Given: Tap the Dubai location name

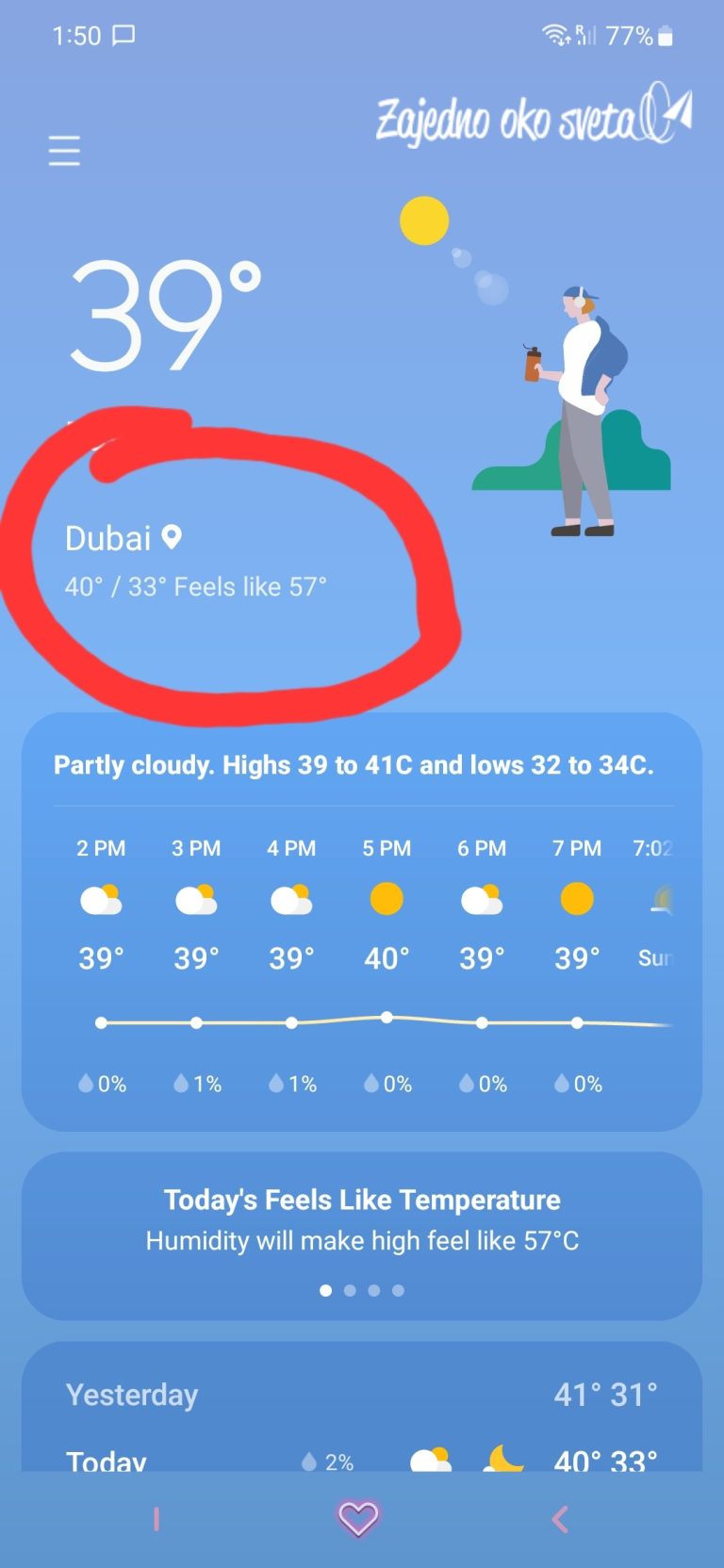Looking at the screenshot, I should [x=107, y=538].
